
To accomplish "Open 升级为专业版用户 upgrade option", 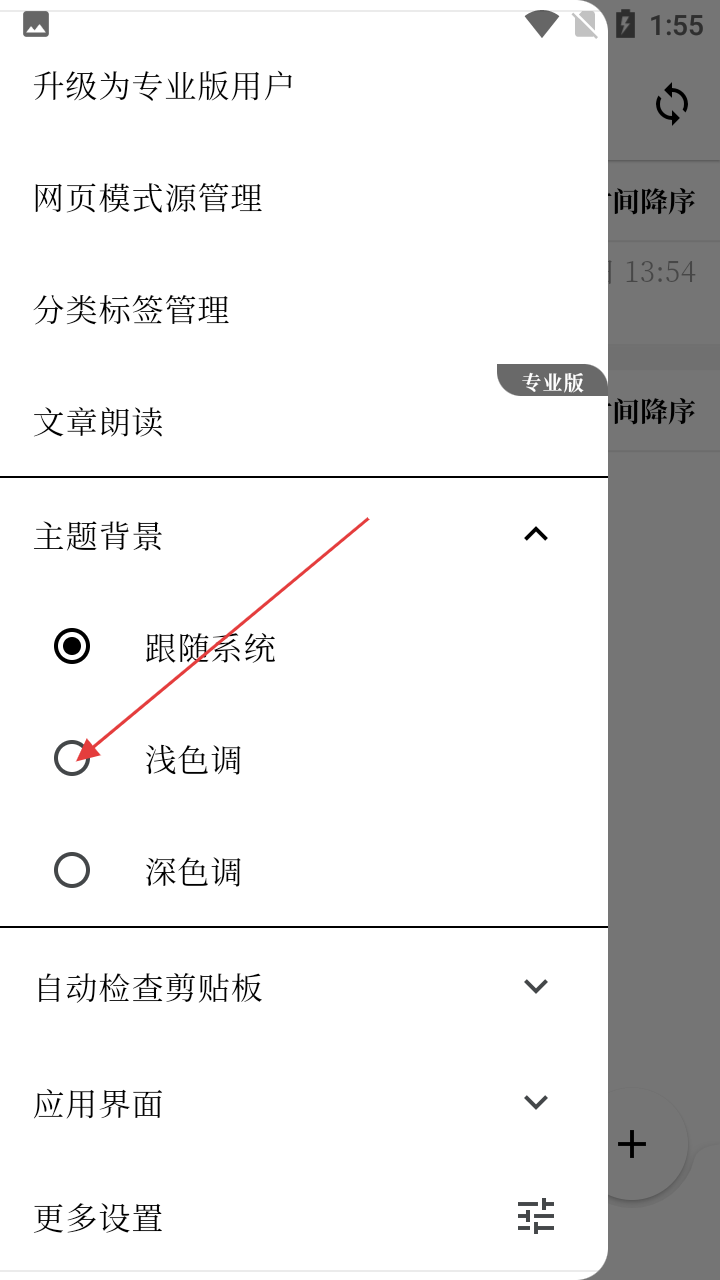I will [x=163, y=86].
